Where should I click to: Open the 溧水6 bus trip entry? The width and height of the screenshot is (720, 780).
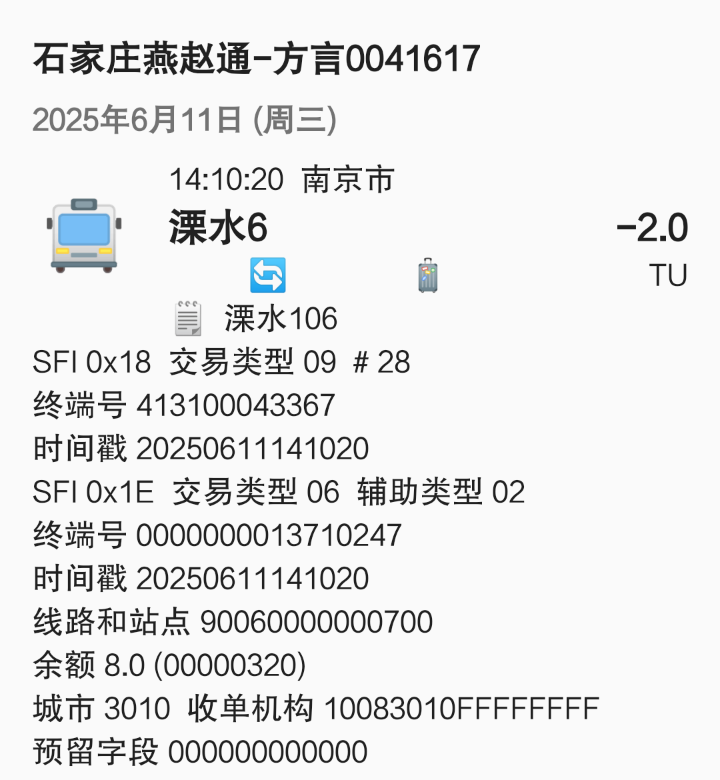(x=219, y=229)
